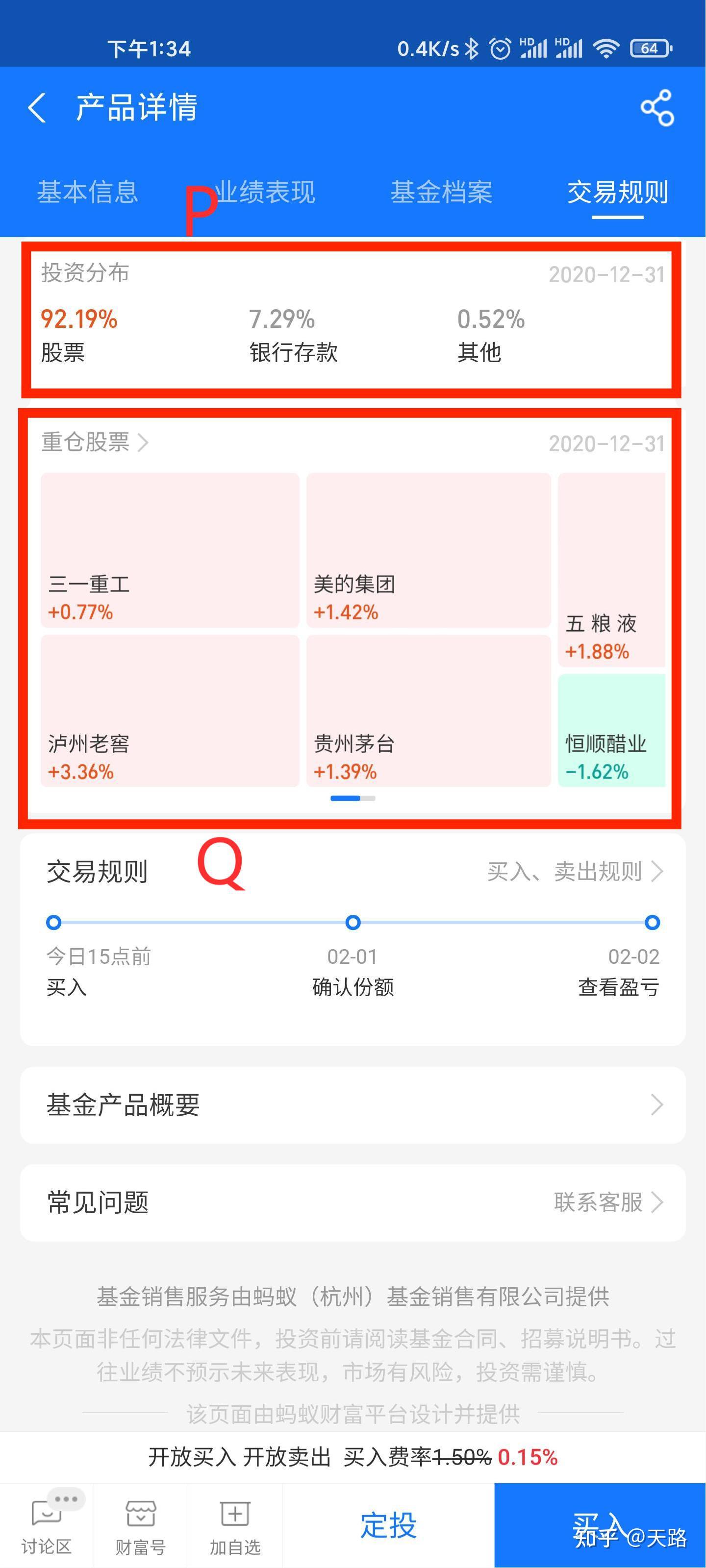Open the 美的集团 stock tile
Image resolution: width=706 pixels, height=1568 pixels.
click(429, 550)
